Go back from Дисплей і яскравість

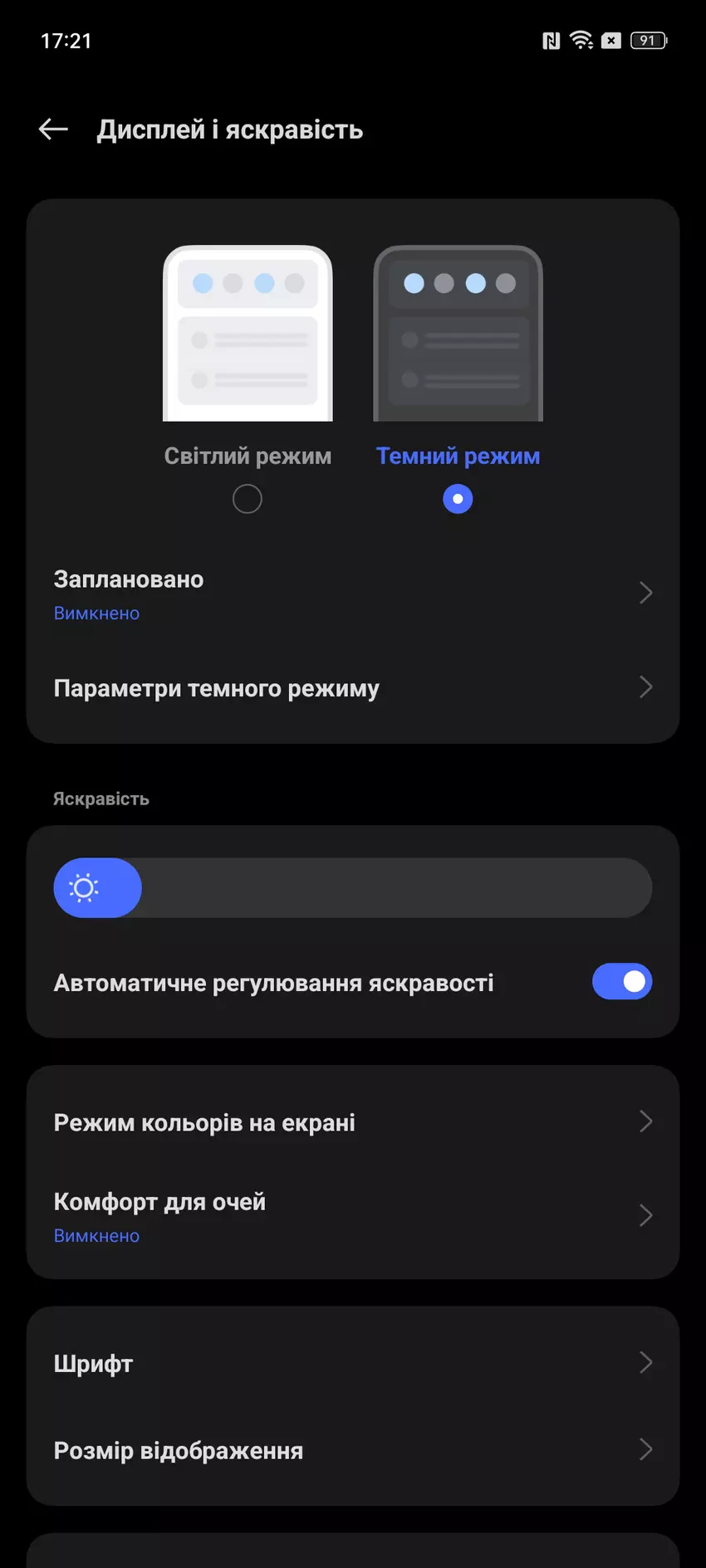point(53,129)
